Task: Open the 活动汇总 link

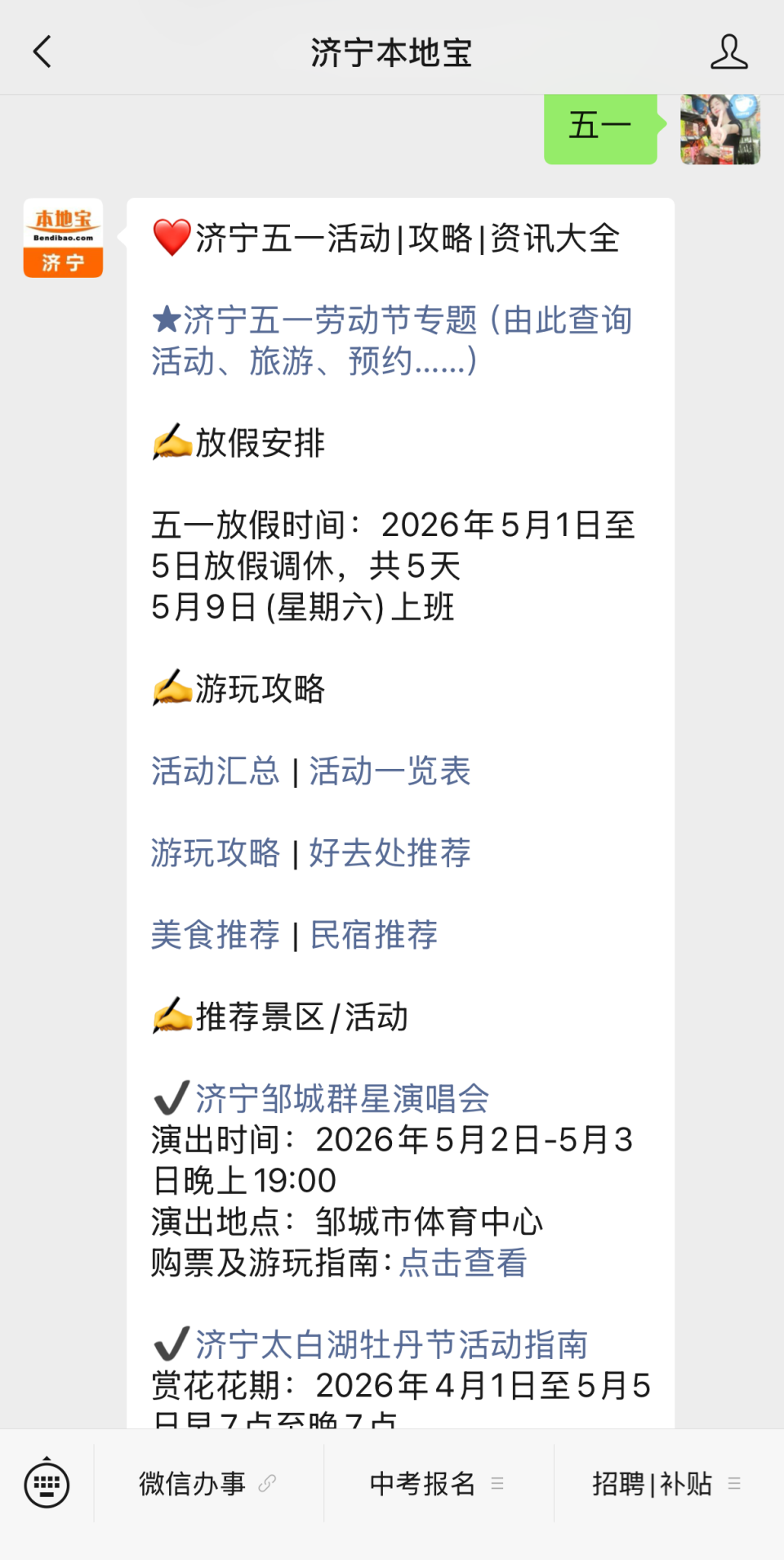Action: pyautogui.click(x=216, y=771)
